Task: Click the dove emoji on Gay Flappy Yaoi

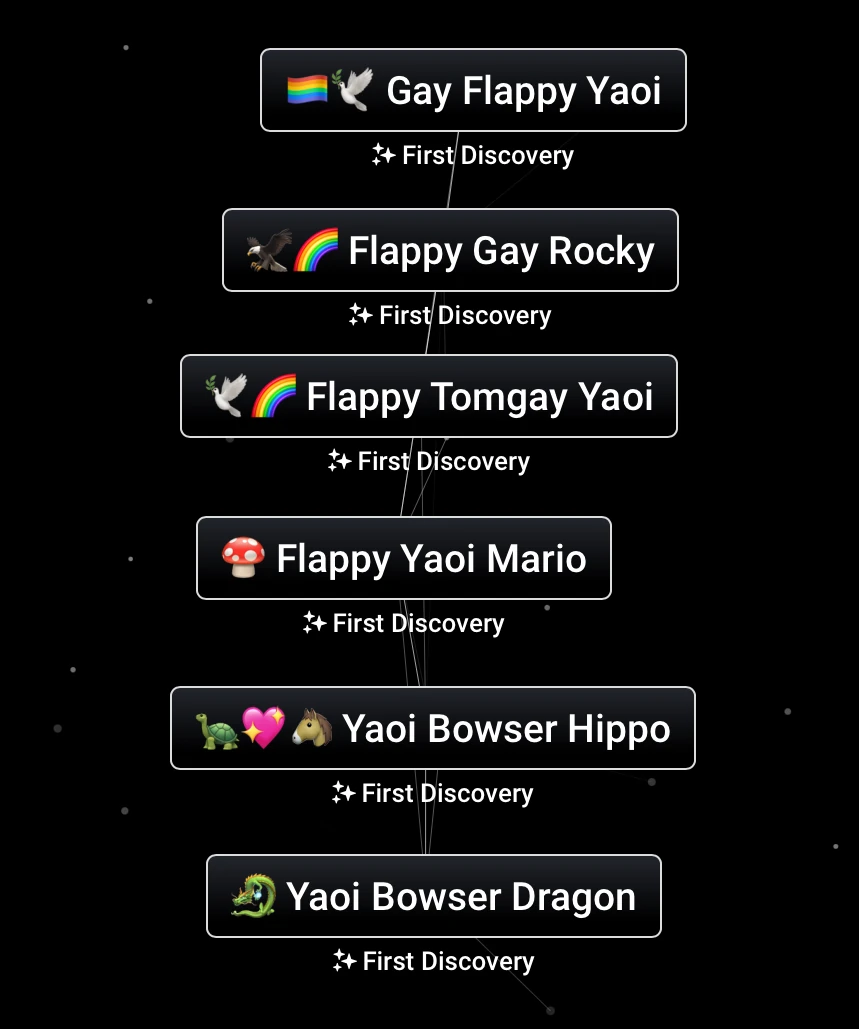Action: [351, 85]
